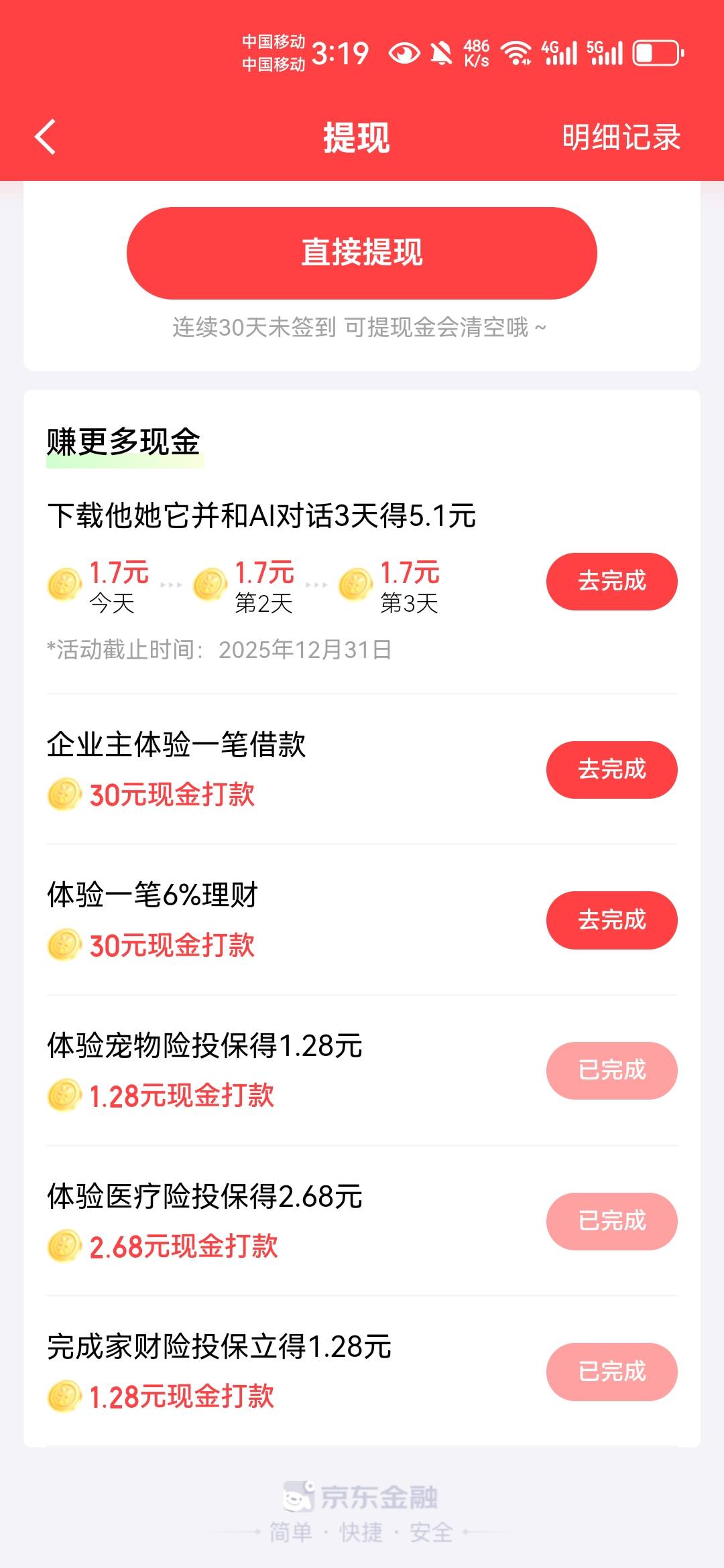The image size is (724, 1568).
Task: Tap 去完成 for 企业主体验一笔借款
Action: tap(611, 769)
